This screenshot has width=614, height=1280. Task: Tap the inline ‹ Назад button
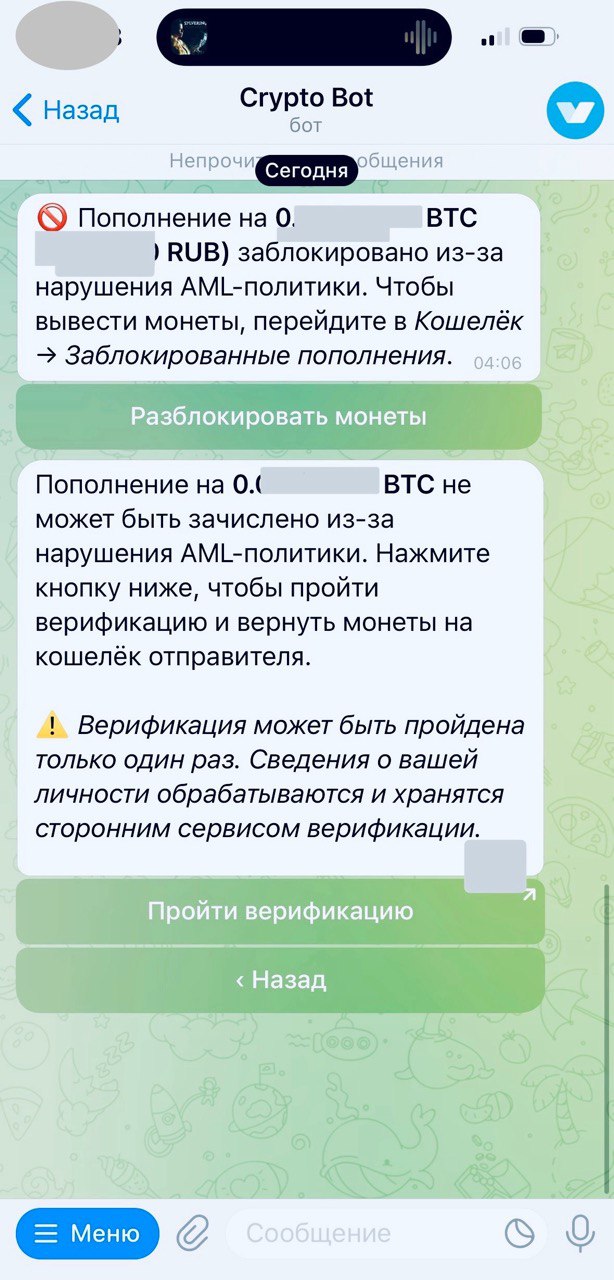tap(280, 979)
